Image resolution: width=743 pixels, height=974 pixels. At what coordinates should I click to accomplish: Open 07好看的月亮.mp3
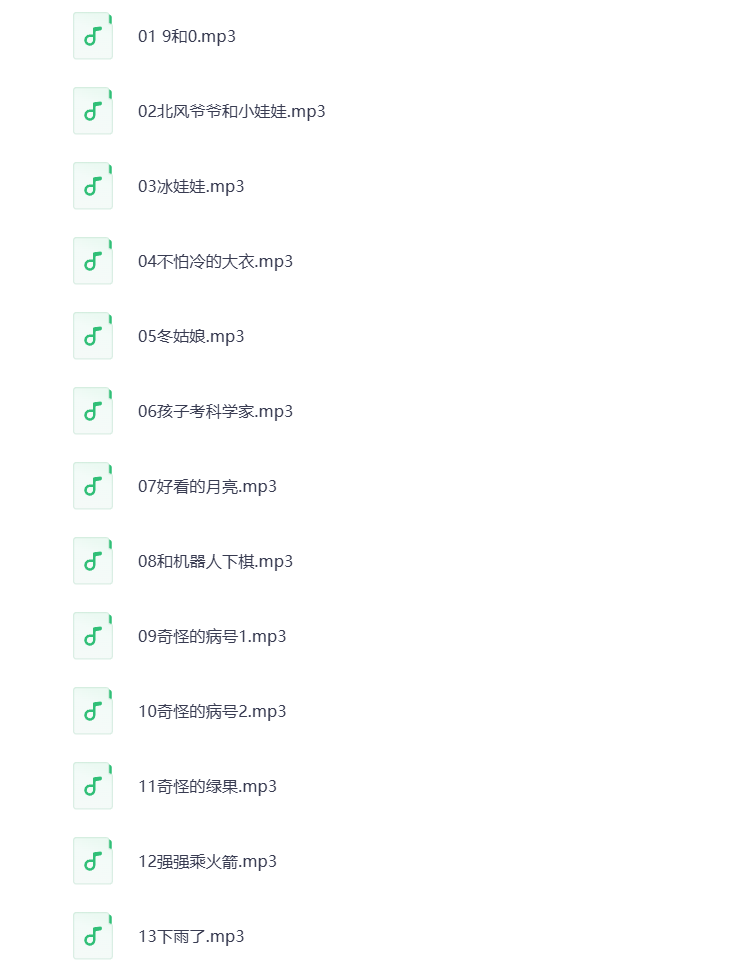pos(207,487)
